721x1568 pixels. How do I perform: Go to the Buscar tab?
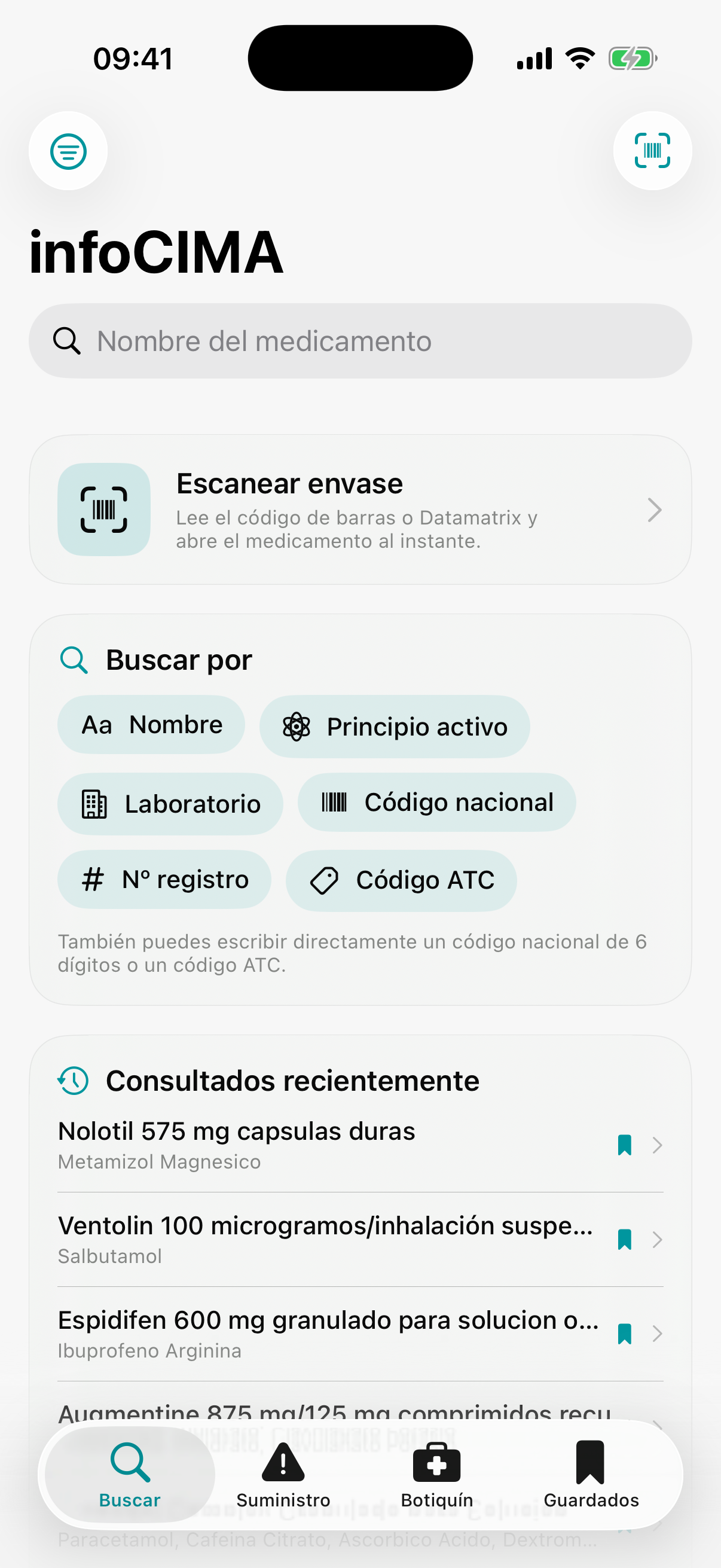[x=130, y=1475]
